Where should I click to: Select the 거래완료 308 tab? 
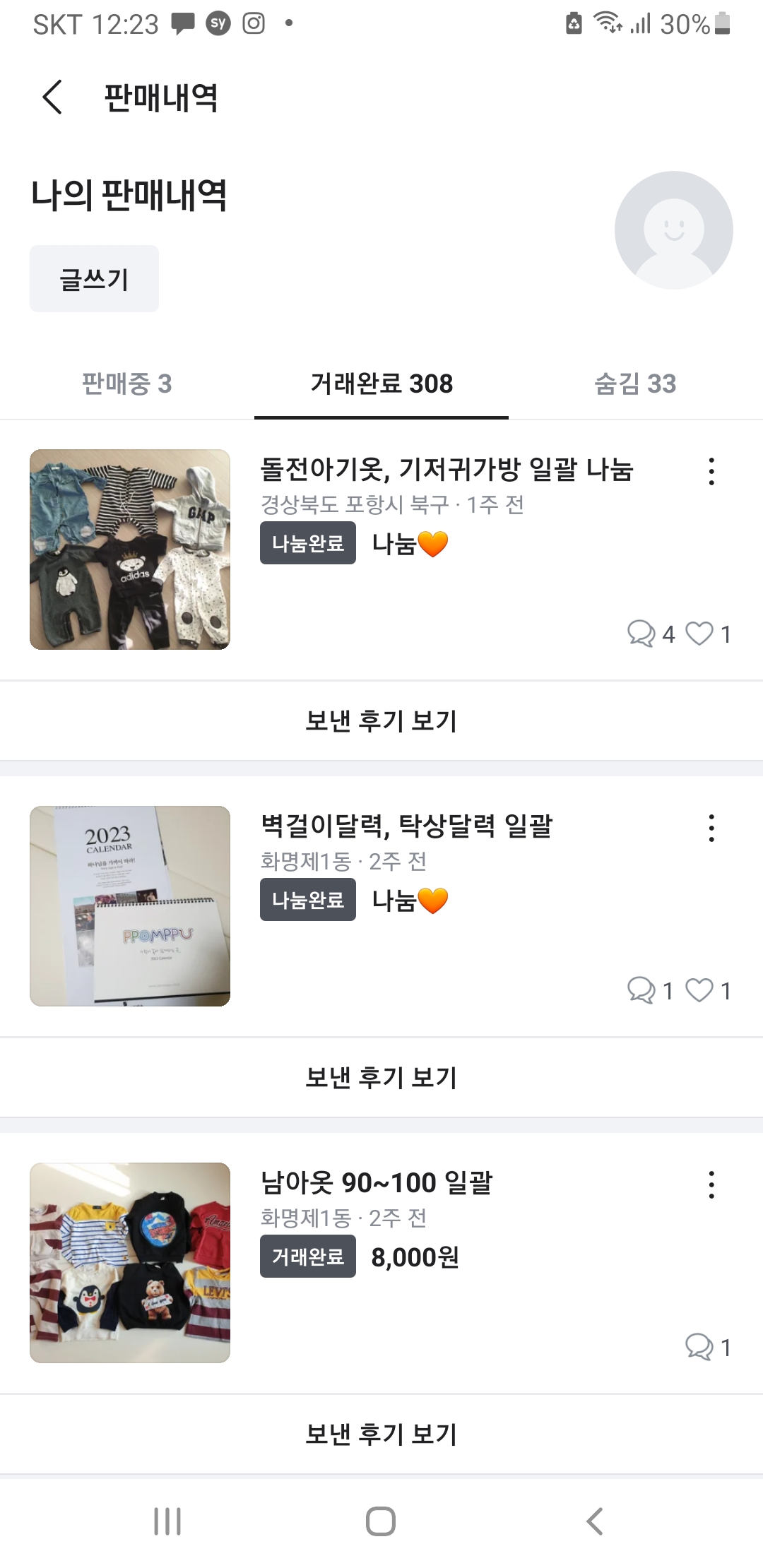[x=381, y=384]
